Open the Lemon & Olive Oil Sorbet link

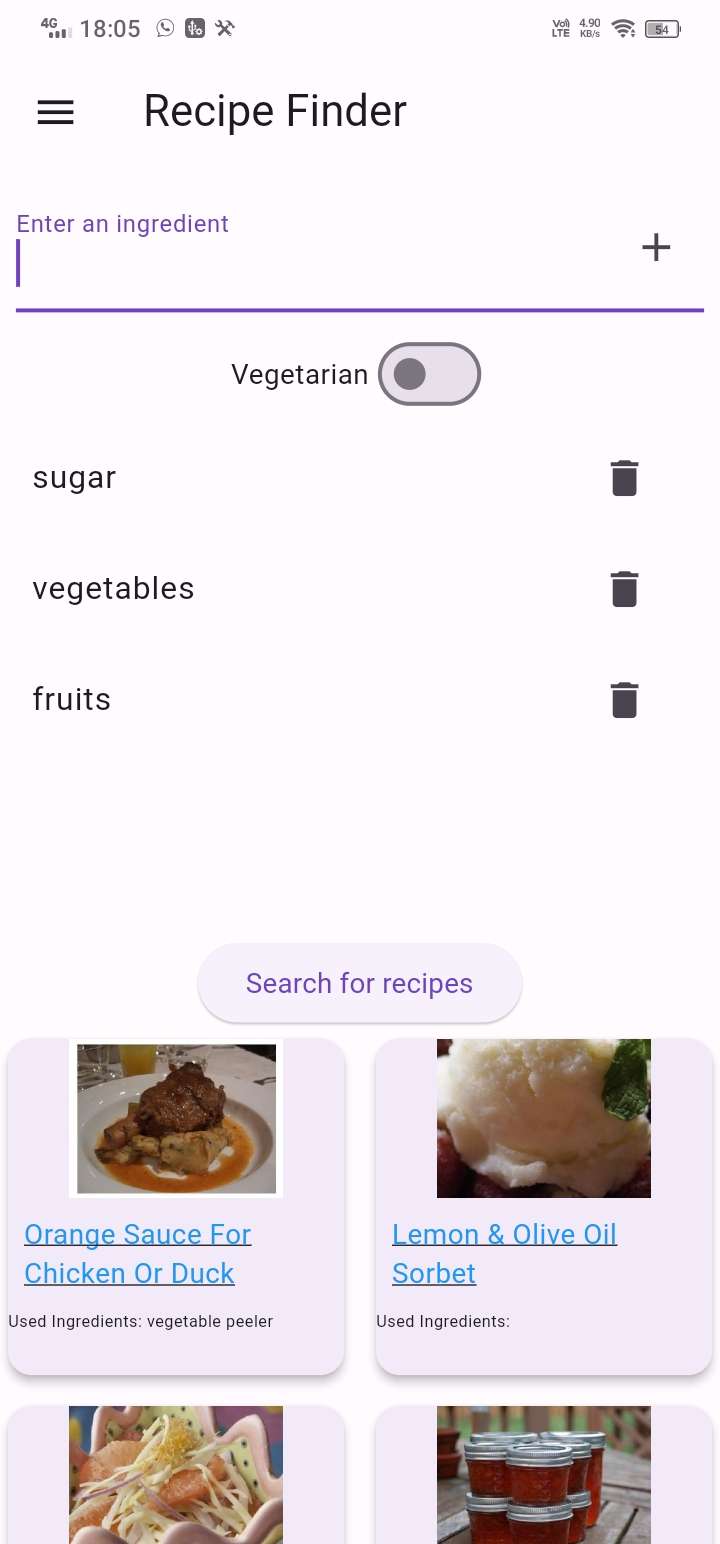pos(504,1254)
